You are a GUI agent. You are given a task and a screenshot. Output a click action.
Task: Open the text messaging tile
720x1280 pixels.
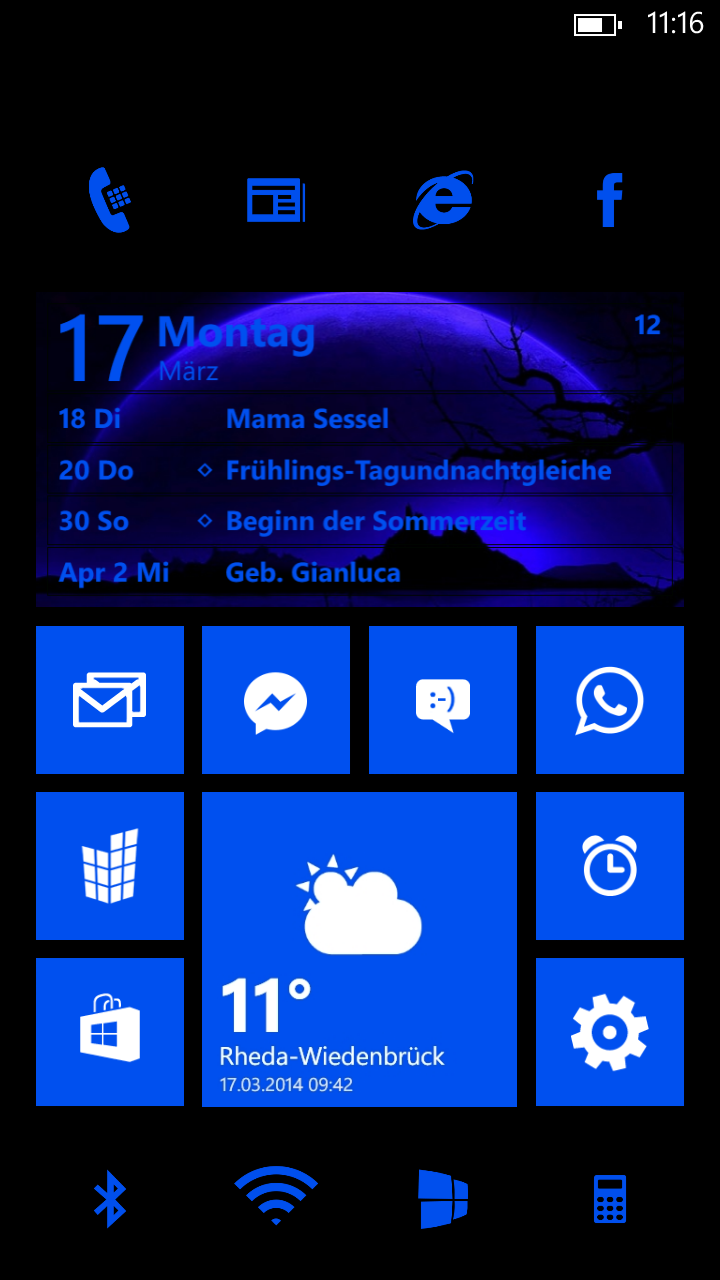tap(443, 700)
